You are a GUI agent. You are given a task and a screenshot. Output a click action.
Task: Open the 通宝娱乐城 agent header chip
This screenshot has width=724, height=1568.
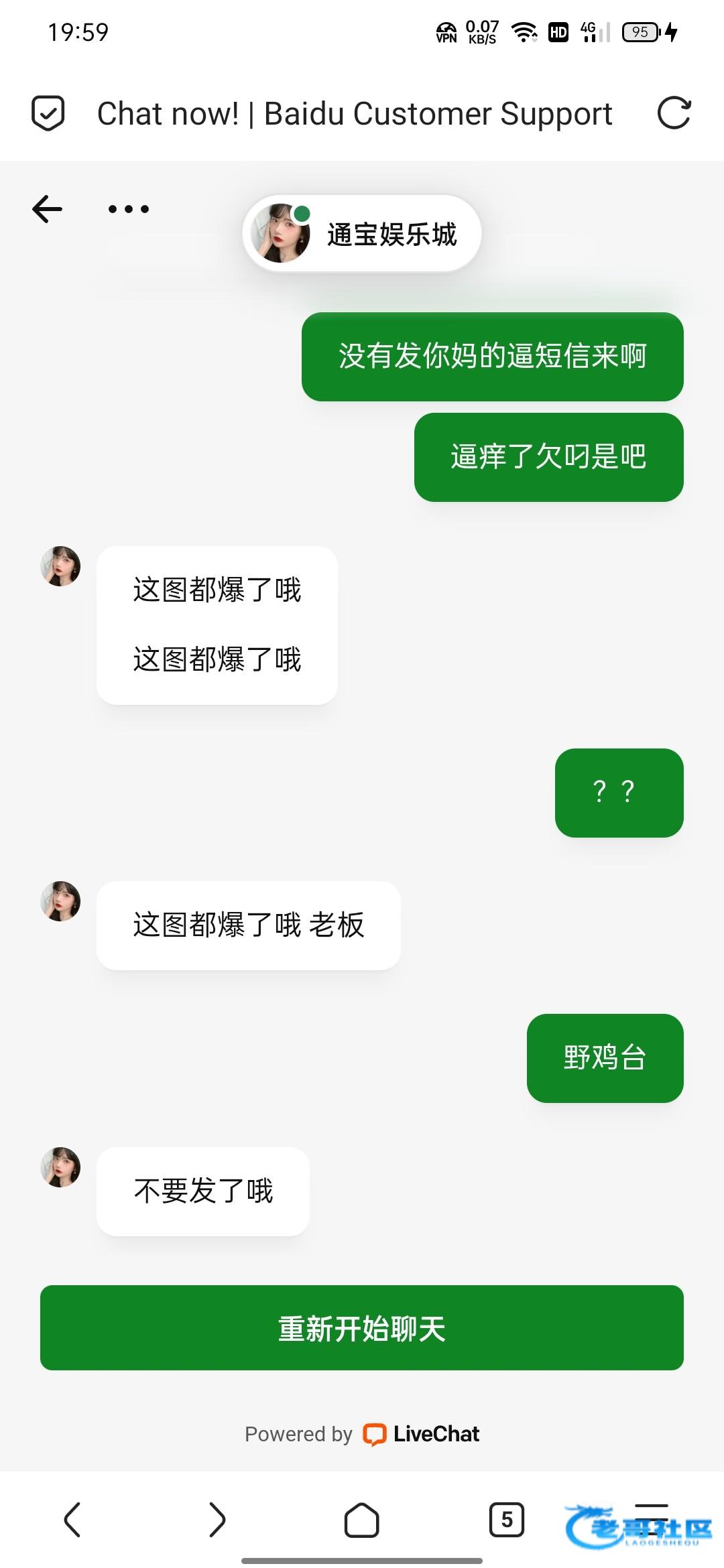(x=362, y=234)
